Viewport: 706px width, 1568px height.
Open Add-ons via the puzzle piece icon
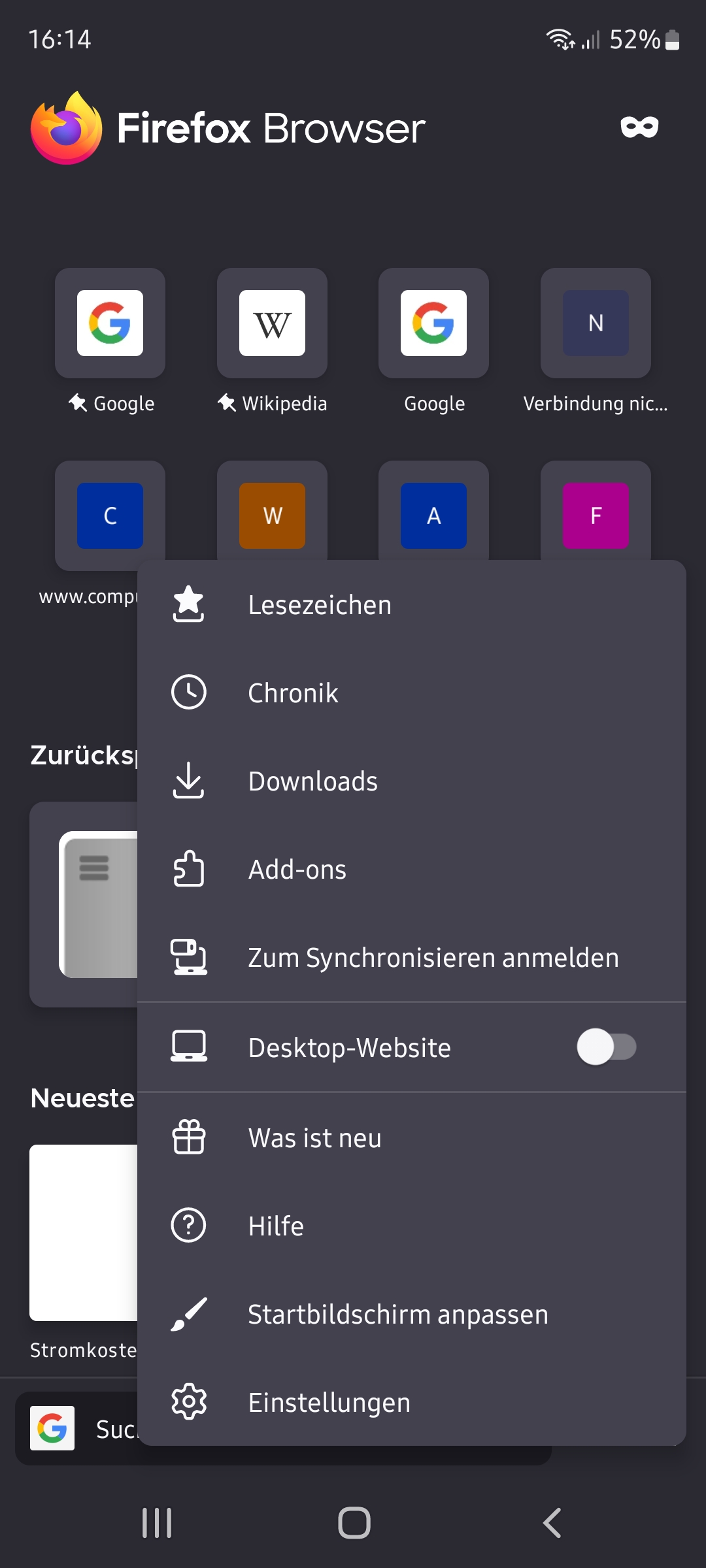188,869
